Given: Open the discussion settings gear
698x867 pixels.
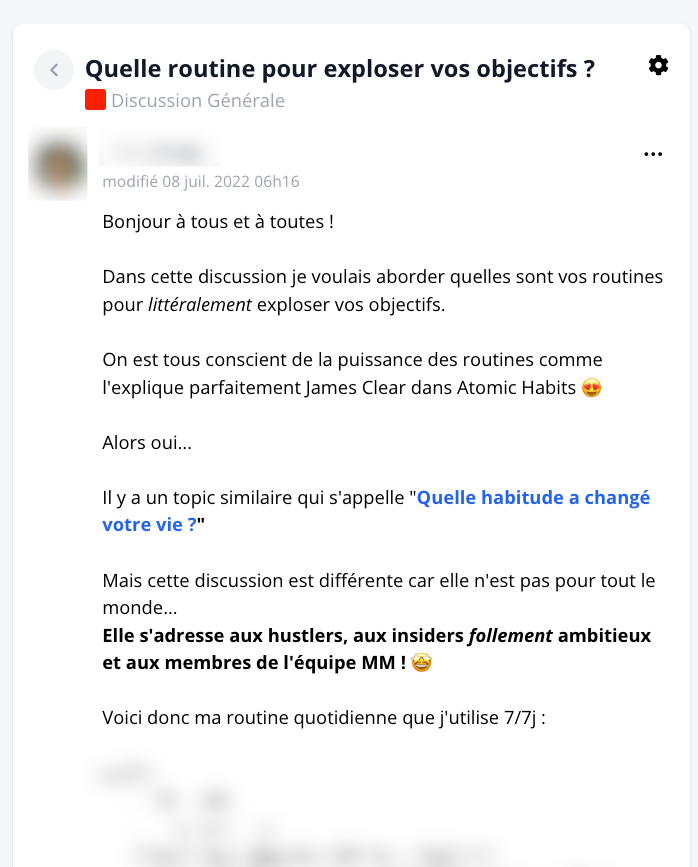Looking at the screenshot, I should point(658,66).
